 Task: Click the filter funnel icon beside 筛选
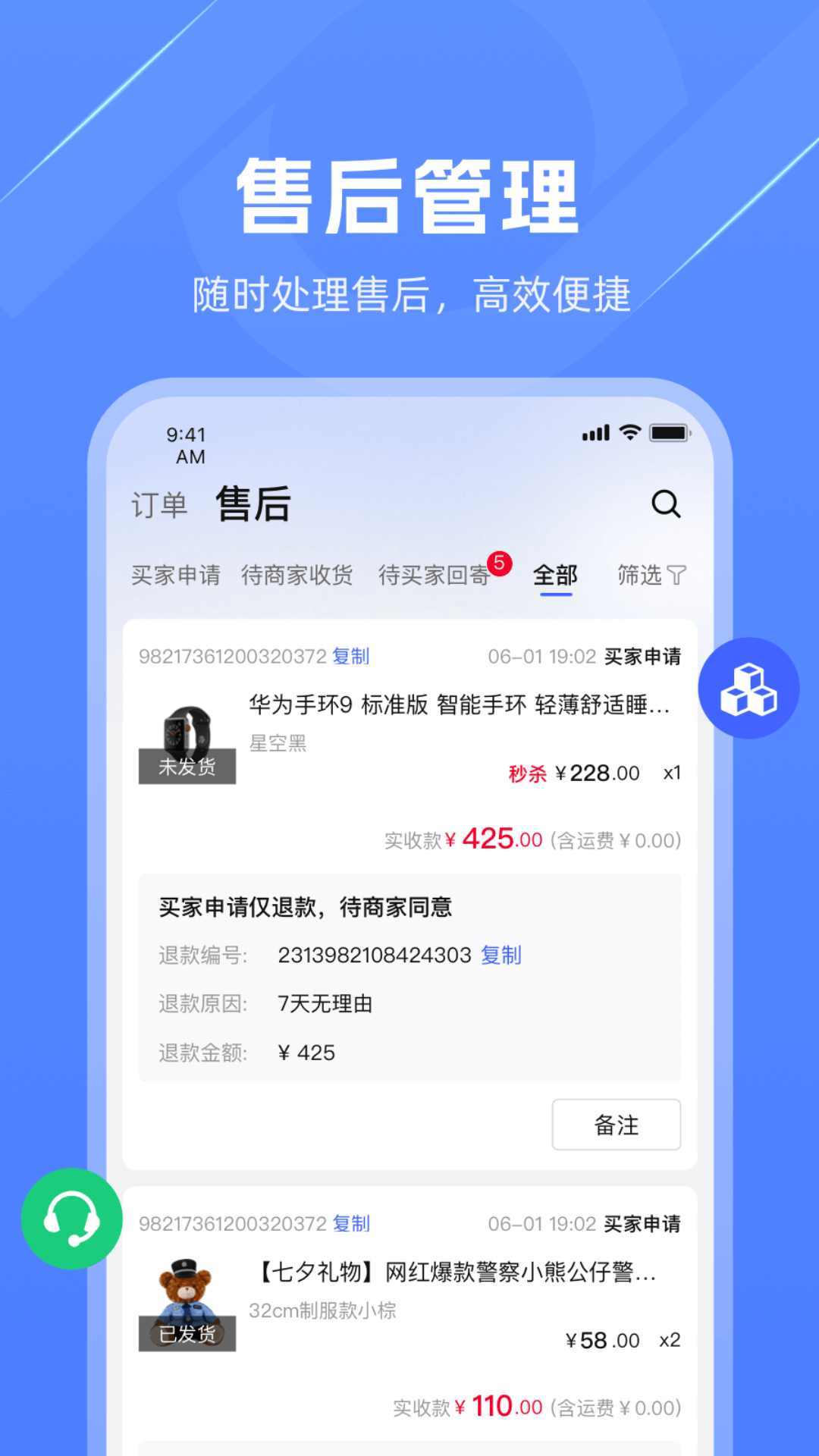point(677,576)
